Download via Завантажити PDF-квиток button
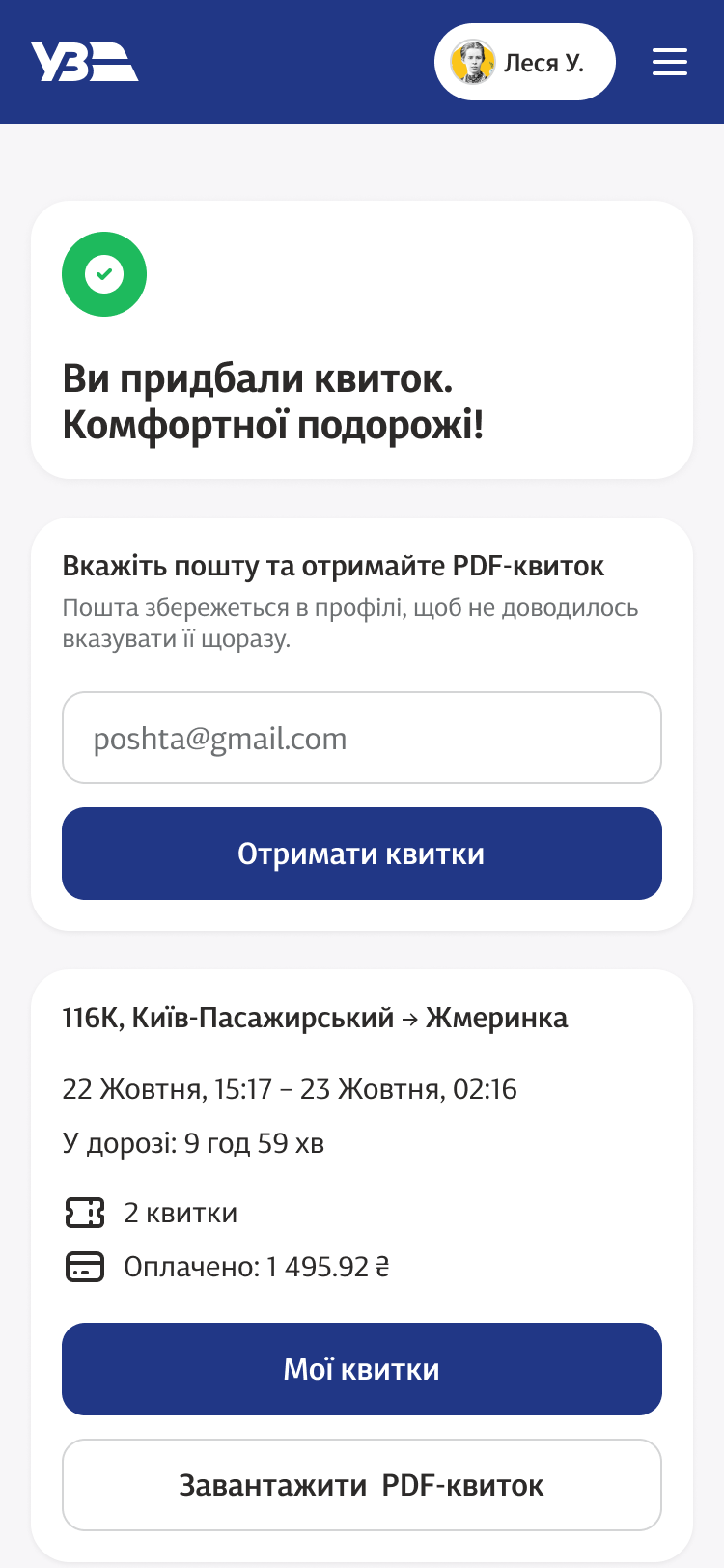Screen dimensions: 724x1568 [x=362, y=1485]
